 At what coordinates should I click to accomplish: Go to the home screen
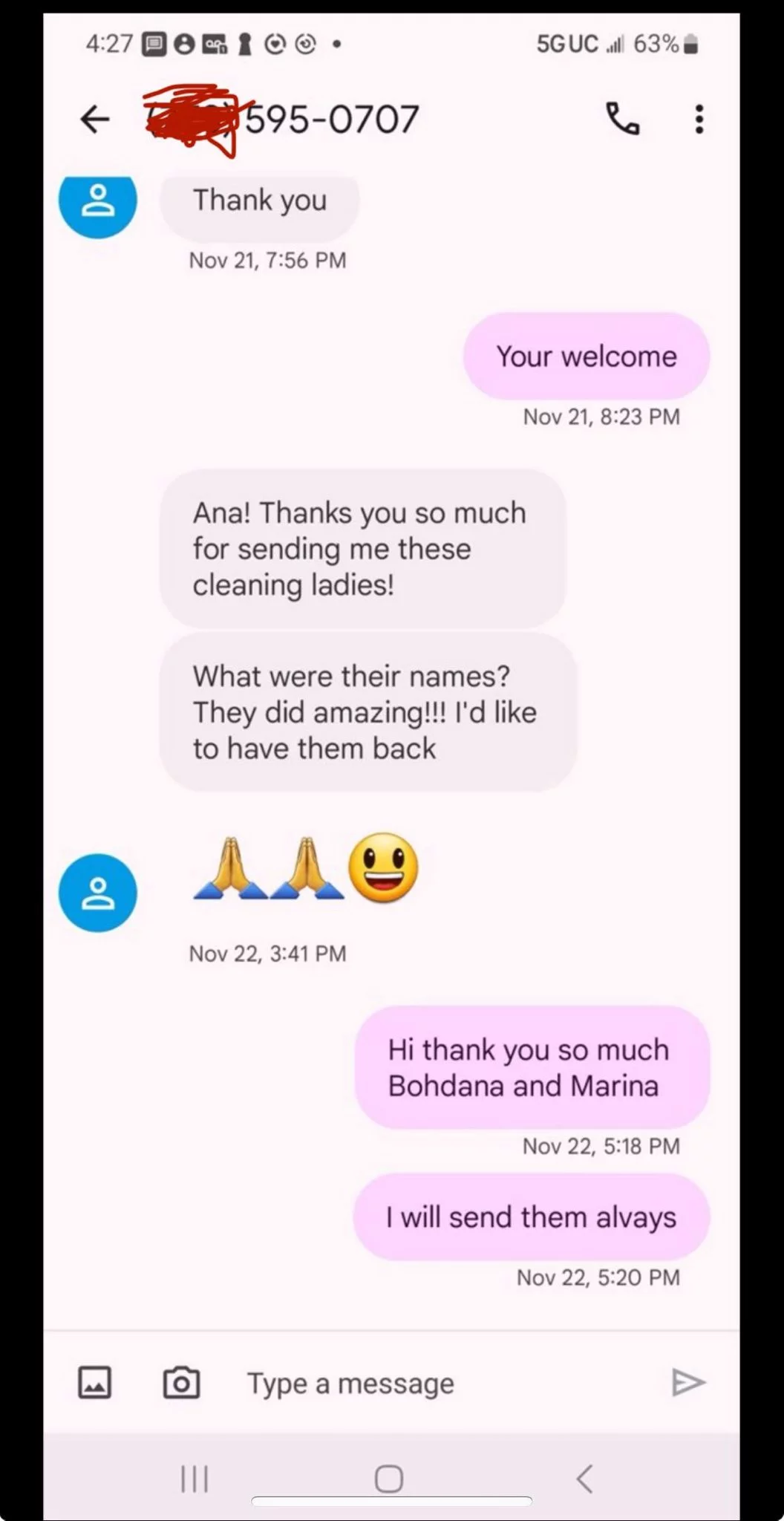pos(389,1479)
